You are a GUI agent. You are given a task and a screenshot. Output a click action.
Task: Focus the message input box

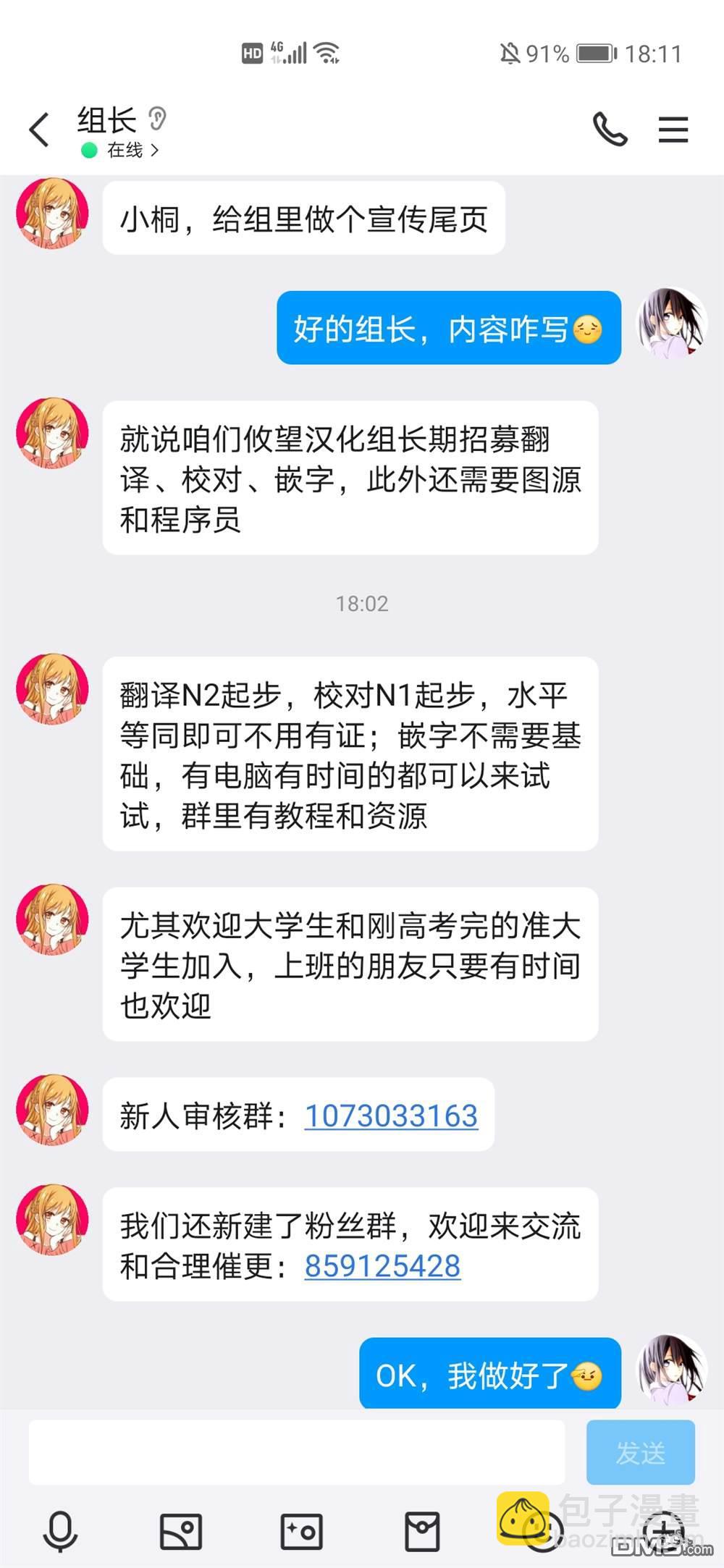(297, 1452)
